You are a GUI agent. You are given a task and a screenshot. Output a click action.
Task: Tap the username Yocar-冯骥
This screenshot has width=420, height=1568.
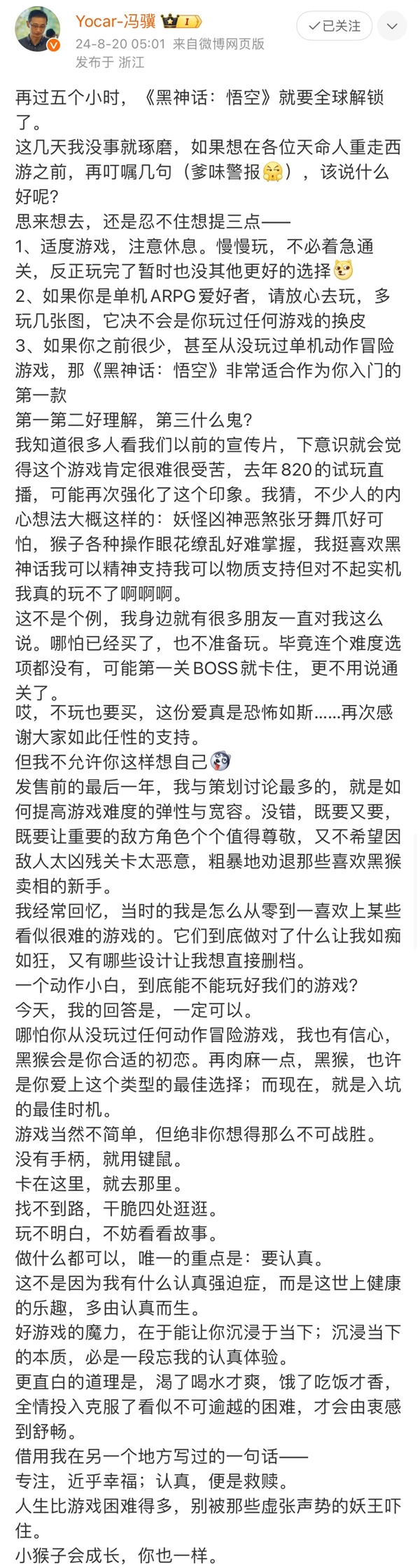pyautogui.click(x=115, y=21)
